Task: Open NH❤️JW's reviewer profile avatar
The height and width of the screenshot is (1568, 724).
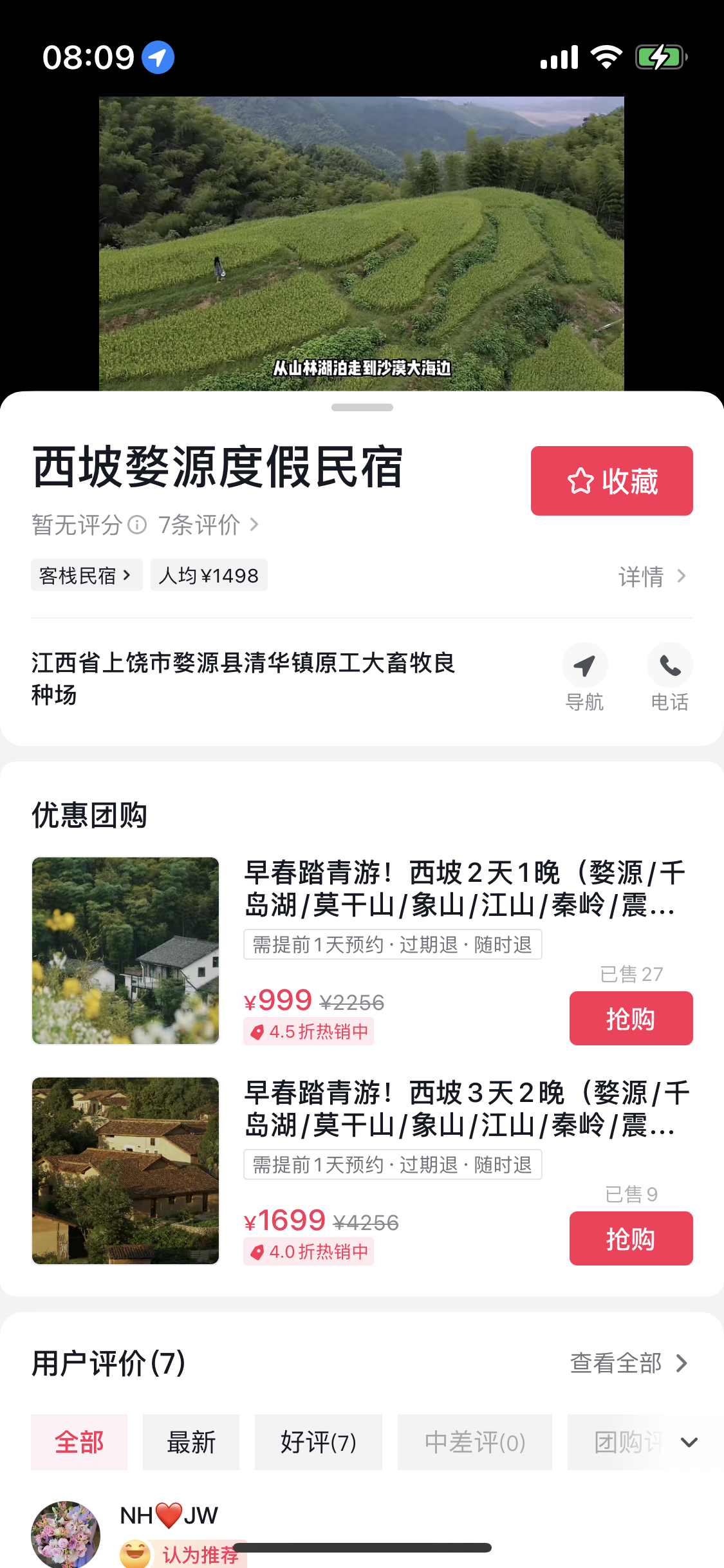Action: (x=66, y=1535)
